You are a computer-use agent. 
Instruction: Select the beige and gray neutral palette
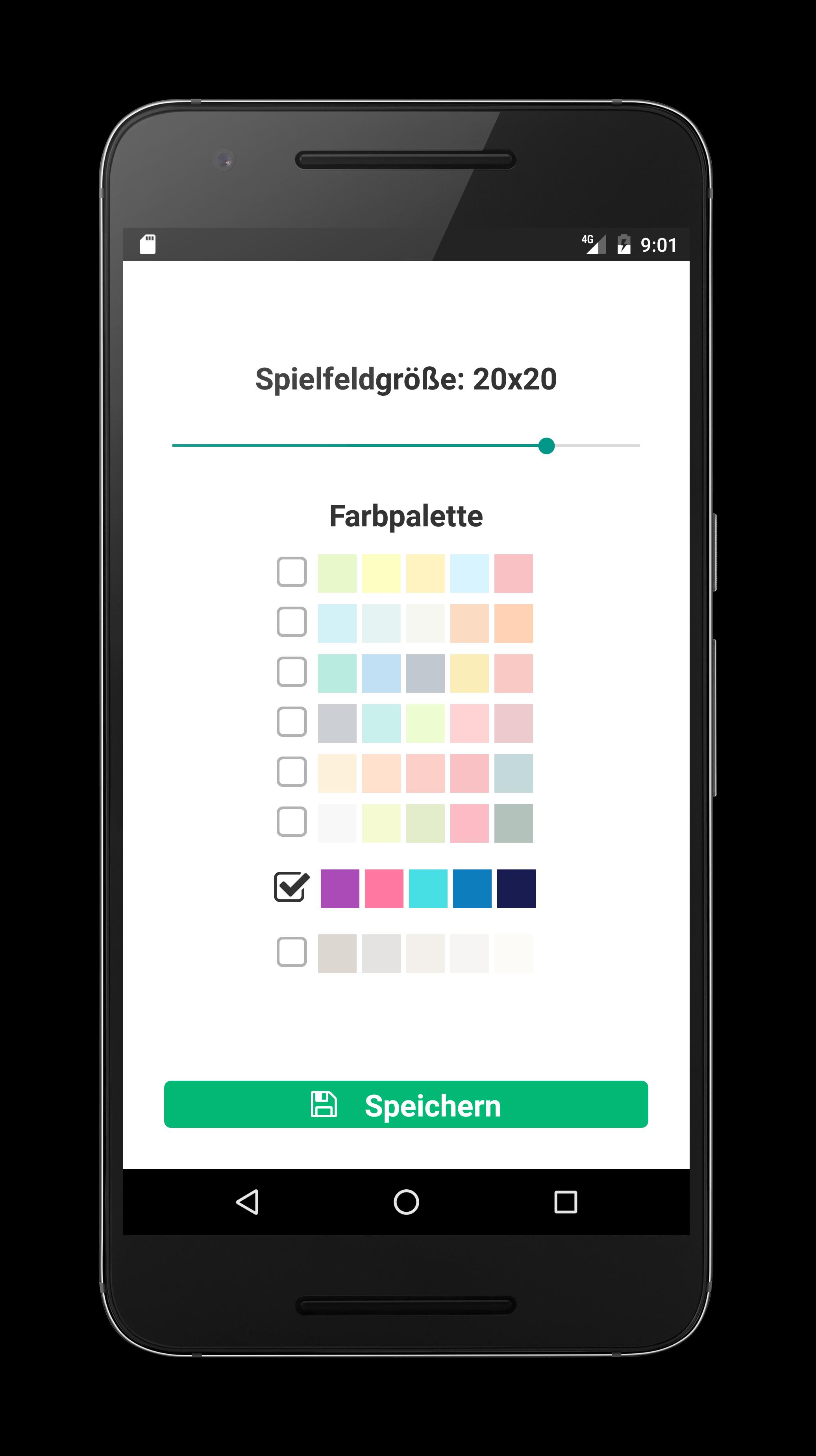click(292, 952)
